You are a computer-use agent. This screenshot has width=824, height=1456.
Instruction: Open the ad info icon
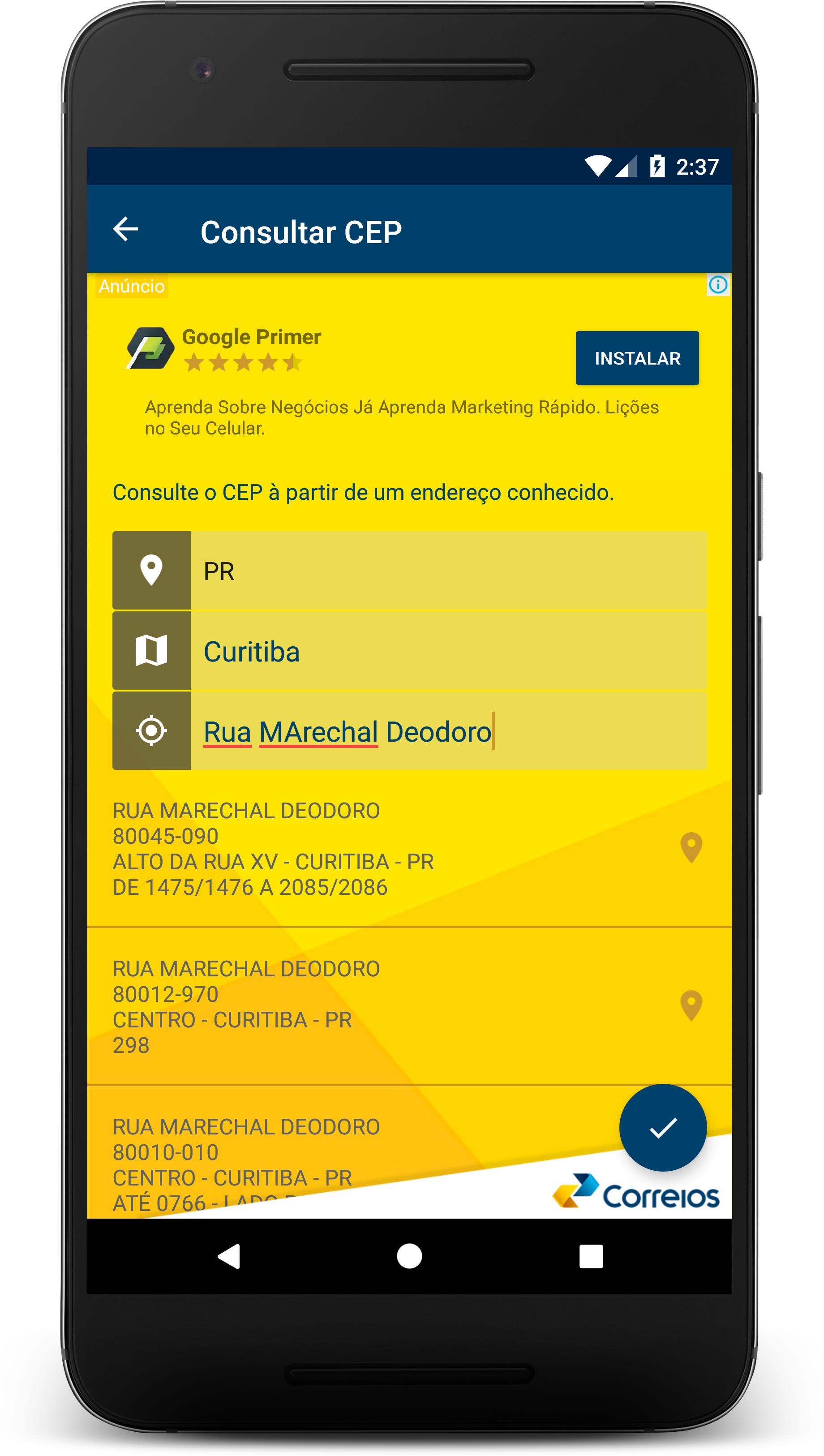(717, 285)
